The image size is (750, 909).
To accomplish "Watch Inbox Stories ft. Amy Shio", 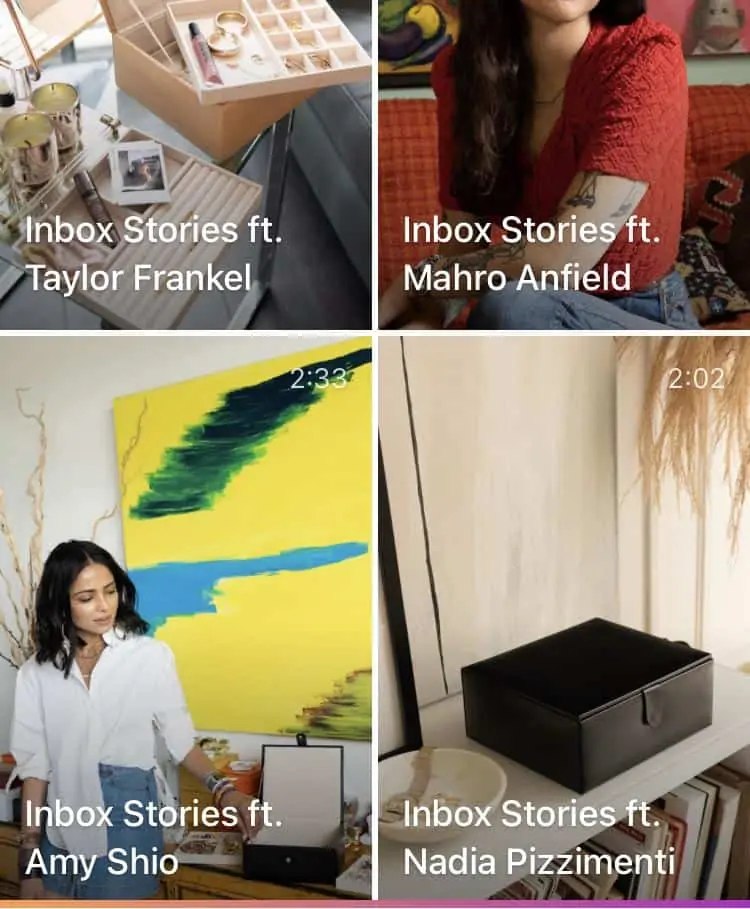I will tap(186, 618).
